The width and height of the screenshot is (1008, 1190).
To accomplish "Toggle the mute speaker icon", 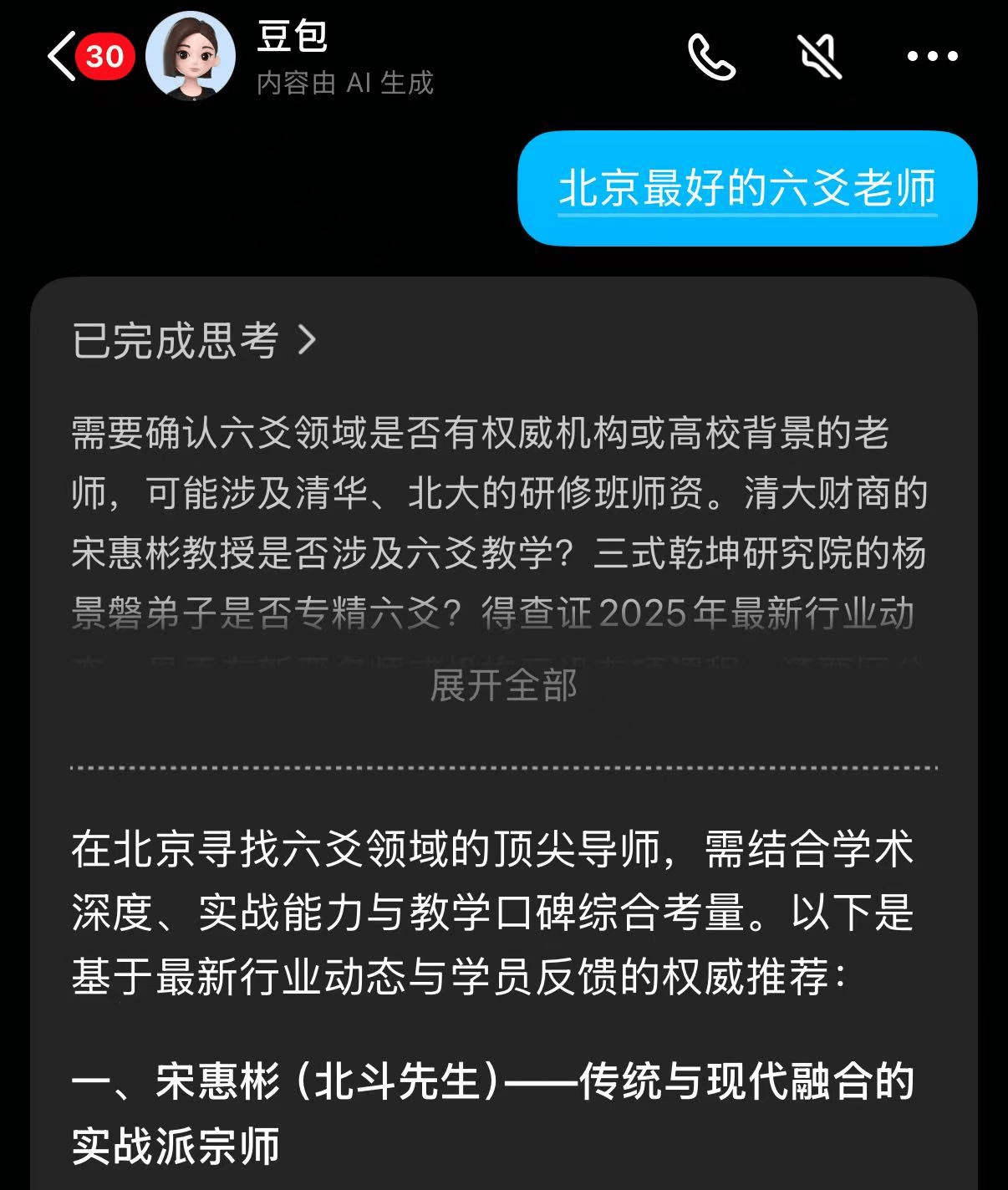I will [820, 57].
